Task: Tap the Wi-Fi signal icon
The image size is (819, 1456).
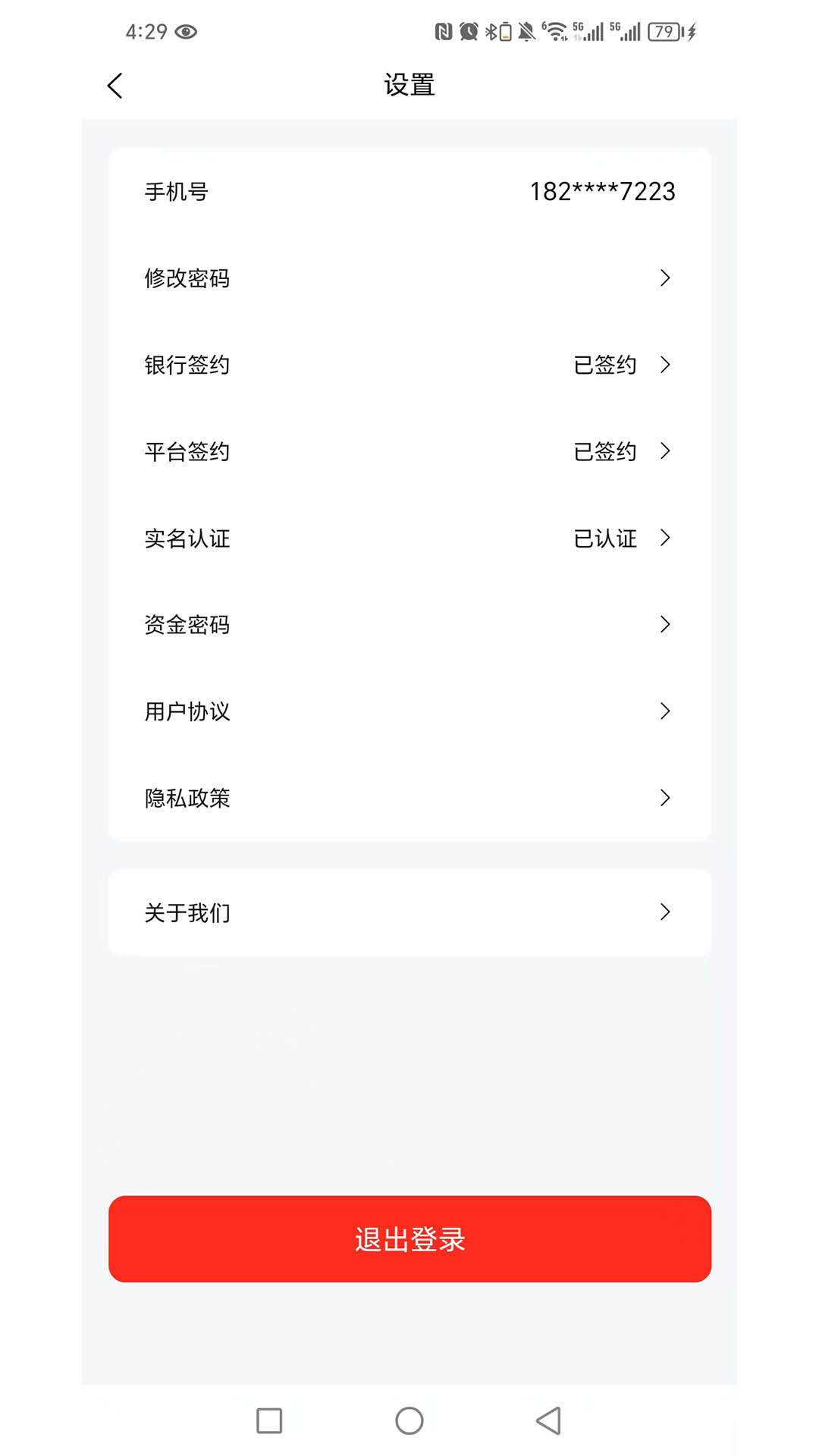Action: 556,32
